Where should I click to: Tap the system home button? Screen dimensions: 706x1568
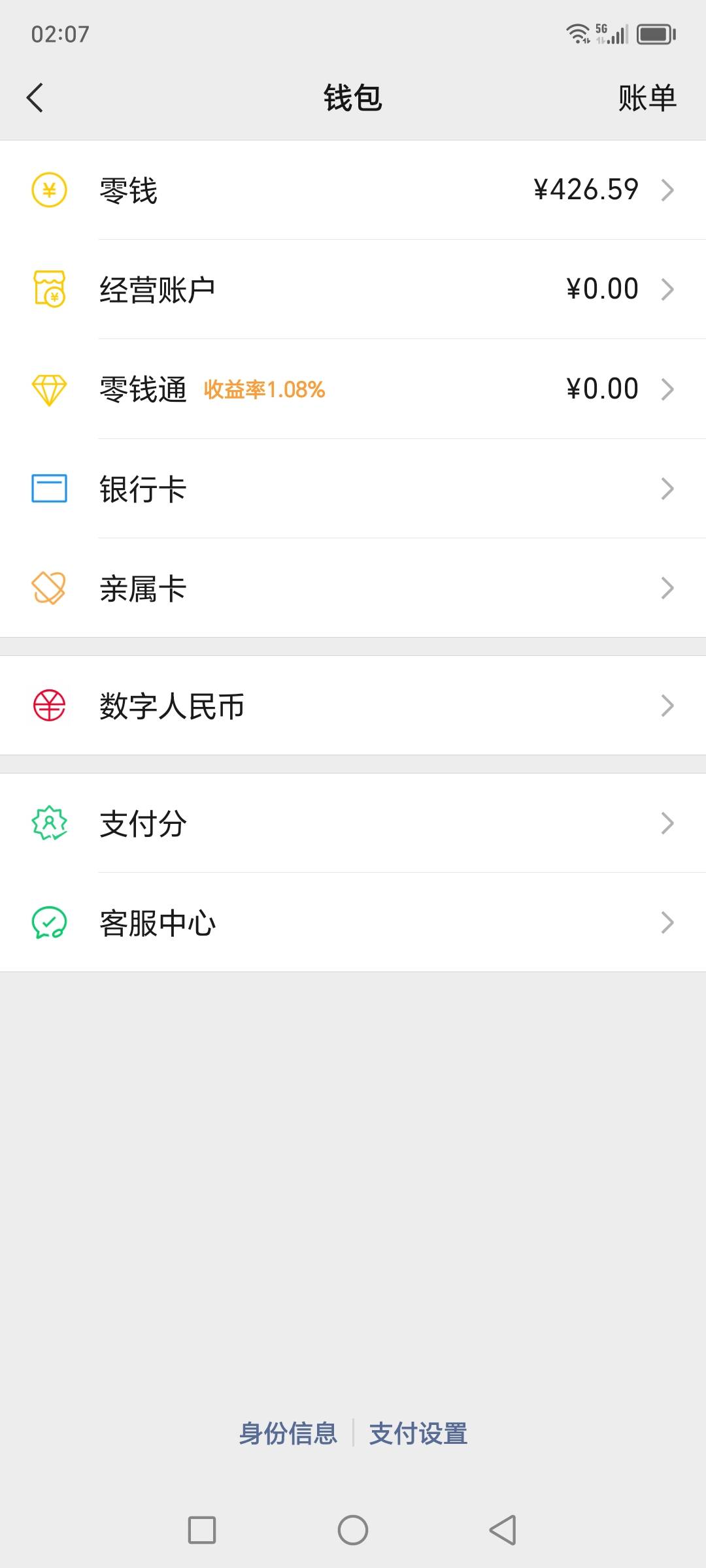(353, 1530)
